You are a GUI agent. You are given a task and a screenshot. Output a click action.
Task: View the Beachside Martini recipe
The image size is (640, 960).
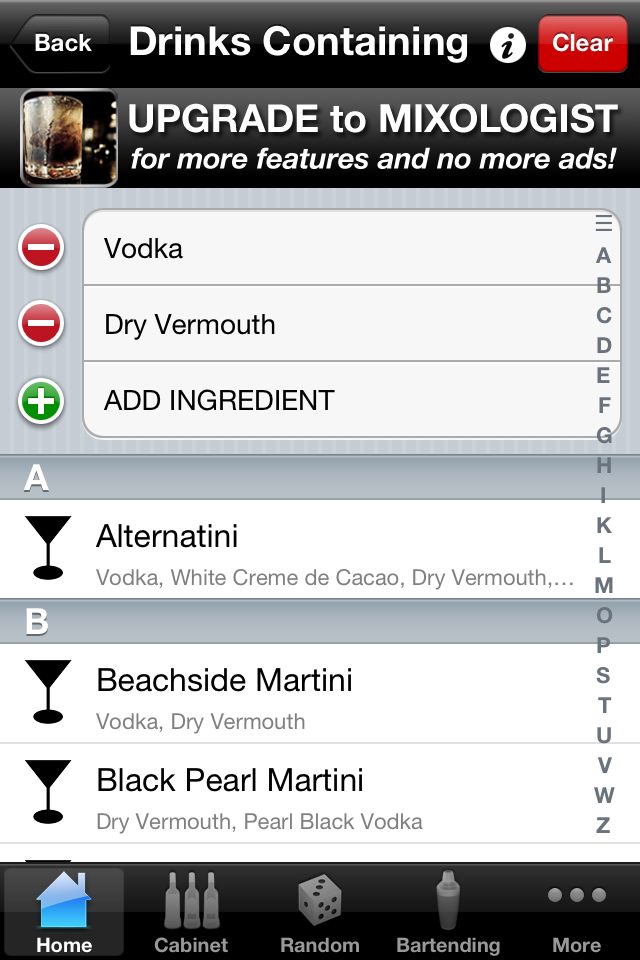click(300, 693)
